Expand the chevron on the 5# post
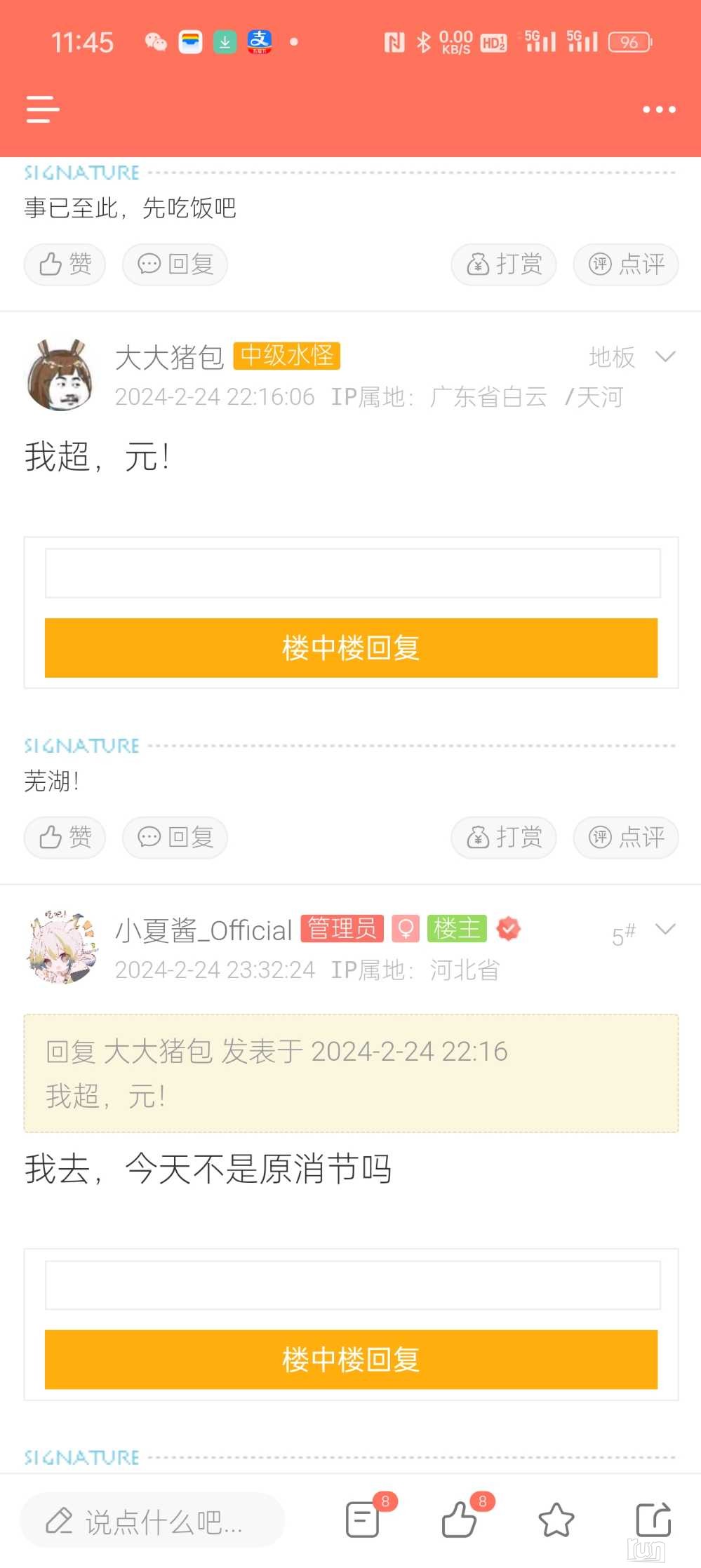Image resolution: width=701 pixels, height=1568 pixels. click(665, 930)
